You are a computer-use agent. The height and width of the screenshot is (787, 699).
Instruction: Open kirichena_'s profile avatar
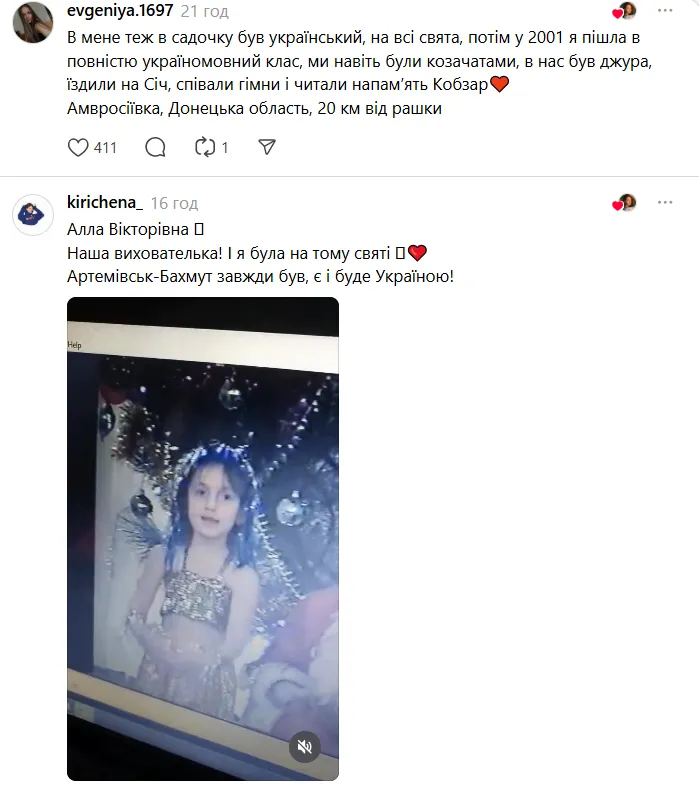[x=33, y=214]
